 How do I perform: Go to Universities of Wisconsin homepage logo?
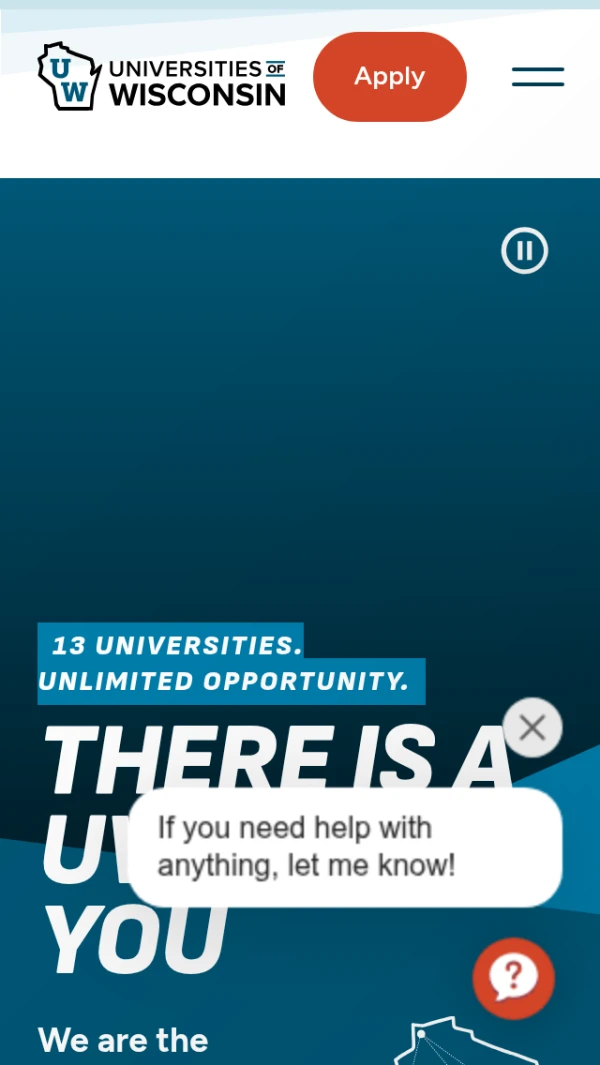tap(162, 77)
